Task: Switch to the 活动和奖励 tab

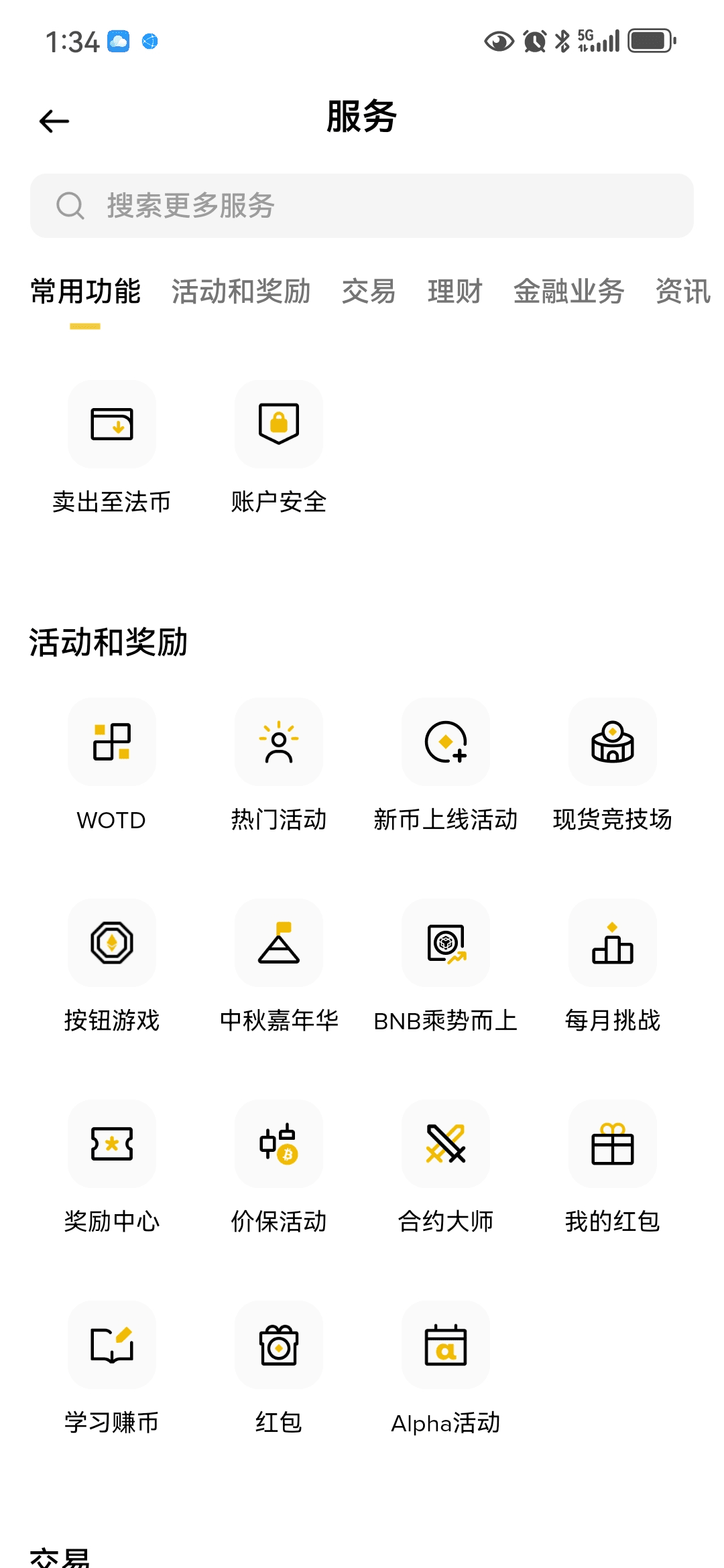Action: point(241,291)
